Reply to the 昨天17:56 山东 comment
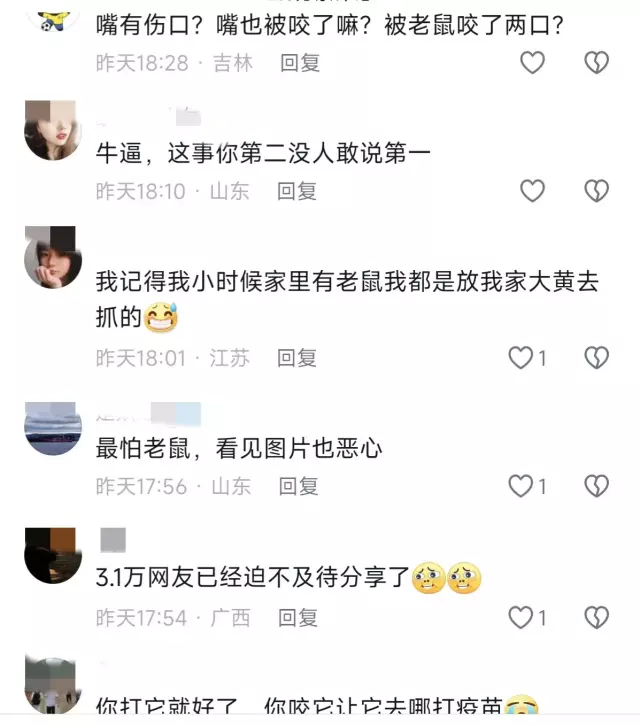This screenshot has height=725, width=640. pos(297,486)
